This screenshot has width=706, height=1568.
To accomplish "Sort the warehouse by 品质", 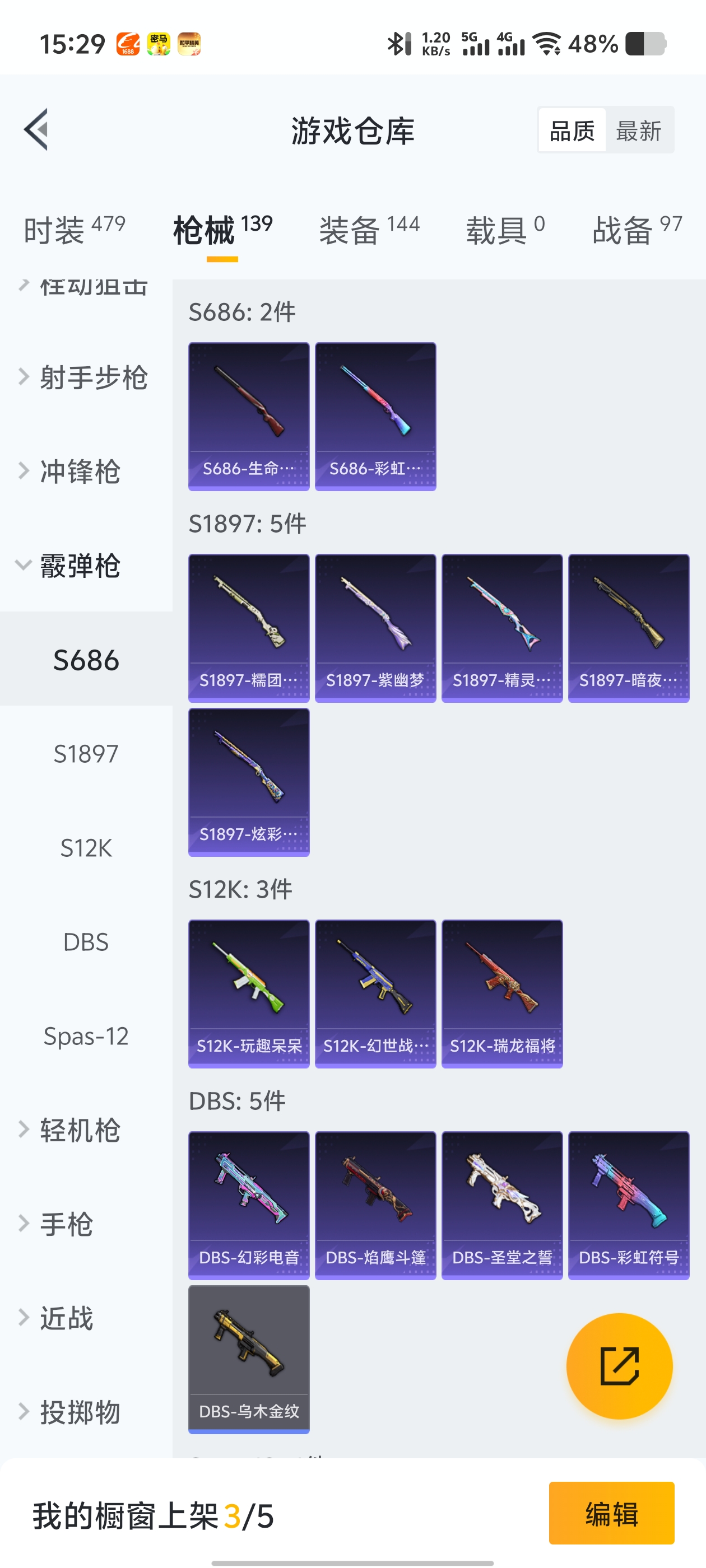I will [x=572, y=130].
